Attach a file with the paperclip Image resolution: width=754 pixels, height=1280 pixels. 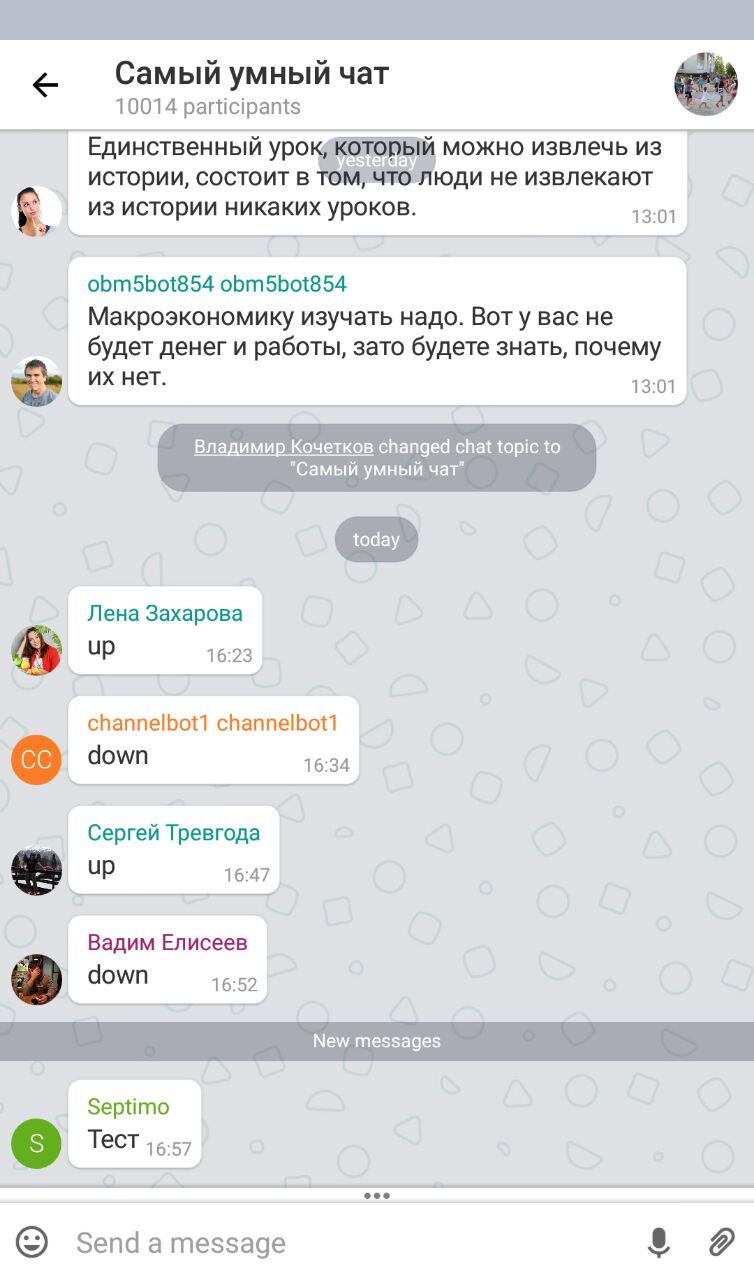[x=721, y=1242]
